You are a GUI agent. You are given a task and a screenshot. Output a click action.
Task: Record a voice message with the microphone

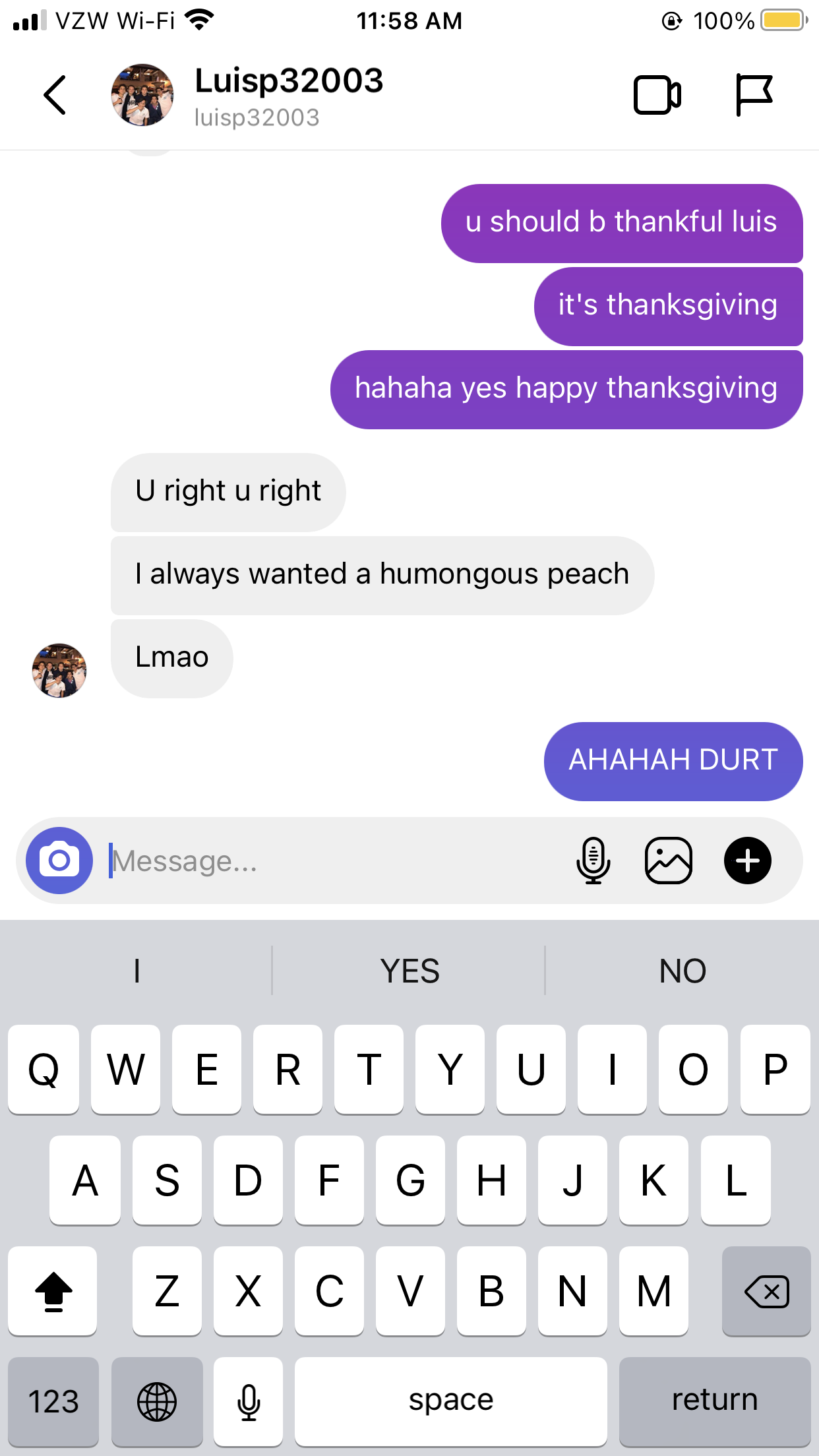click(x=593, y=861)
